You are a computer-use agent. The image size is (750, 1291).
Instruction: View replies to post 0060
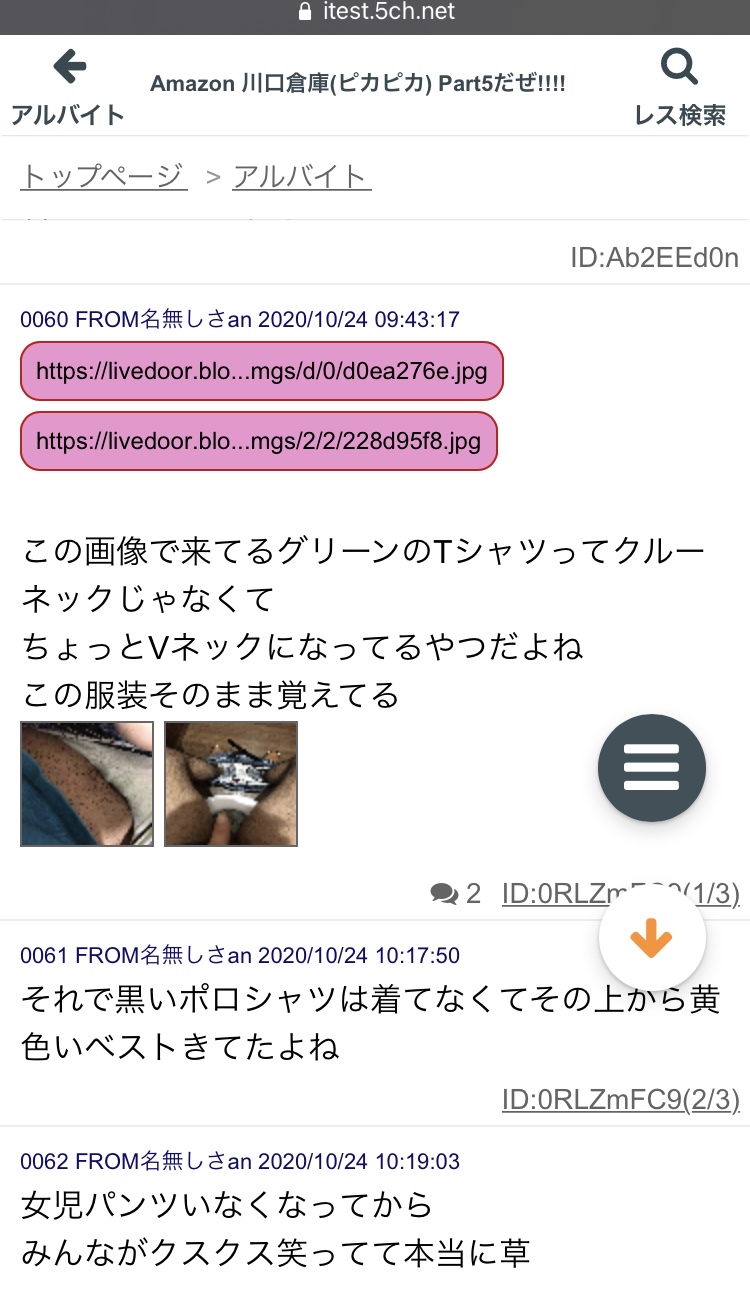[456, 893]
